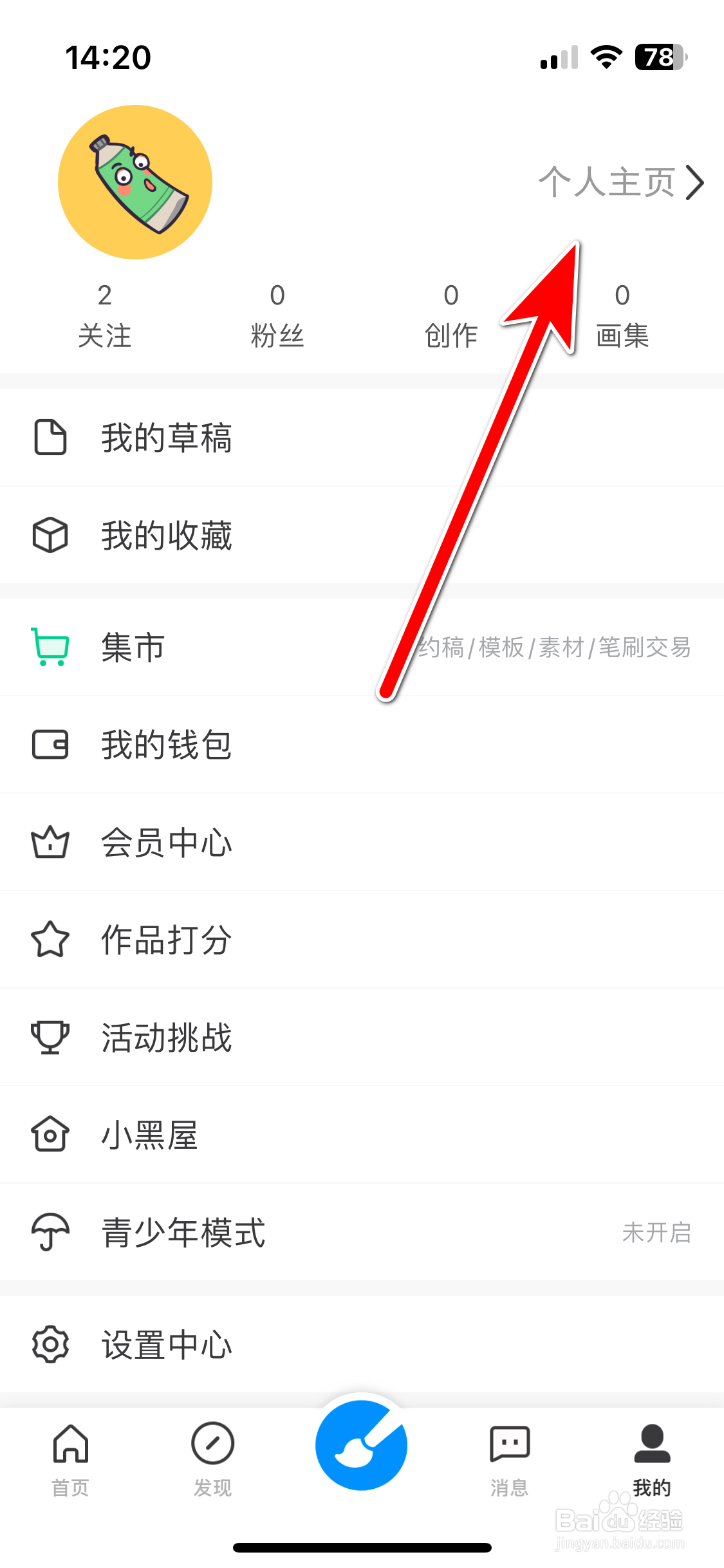Open 我的钱包 wallet icon
Image resolution: width=724 pixels, height=1568 pixels.
pyautogui.click(x=50, y=745)
